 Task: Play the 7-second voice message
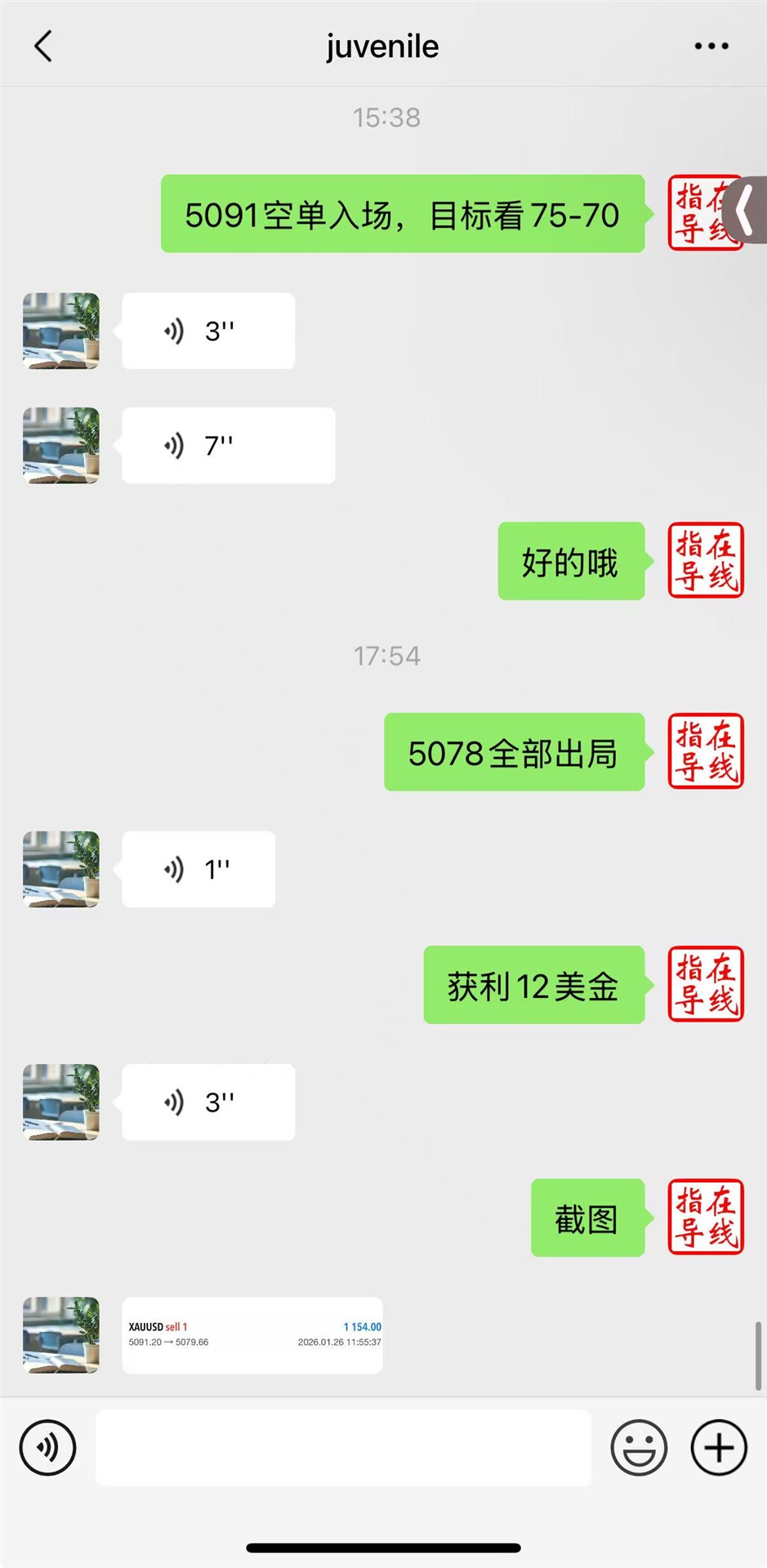point(228,446)
